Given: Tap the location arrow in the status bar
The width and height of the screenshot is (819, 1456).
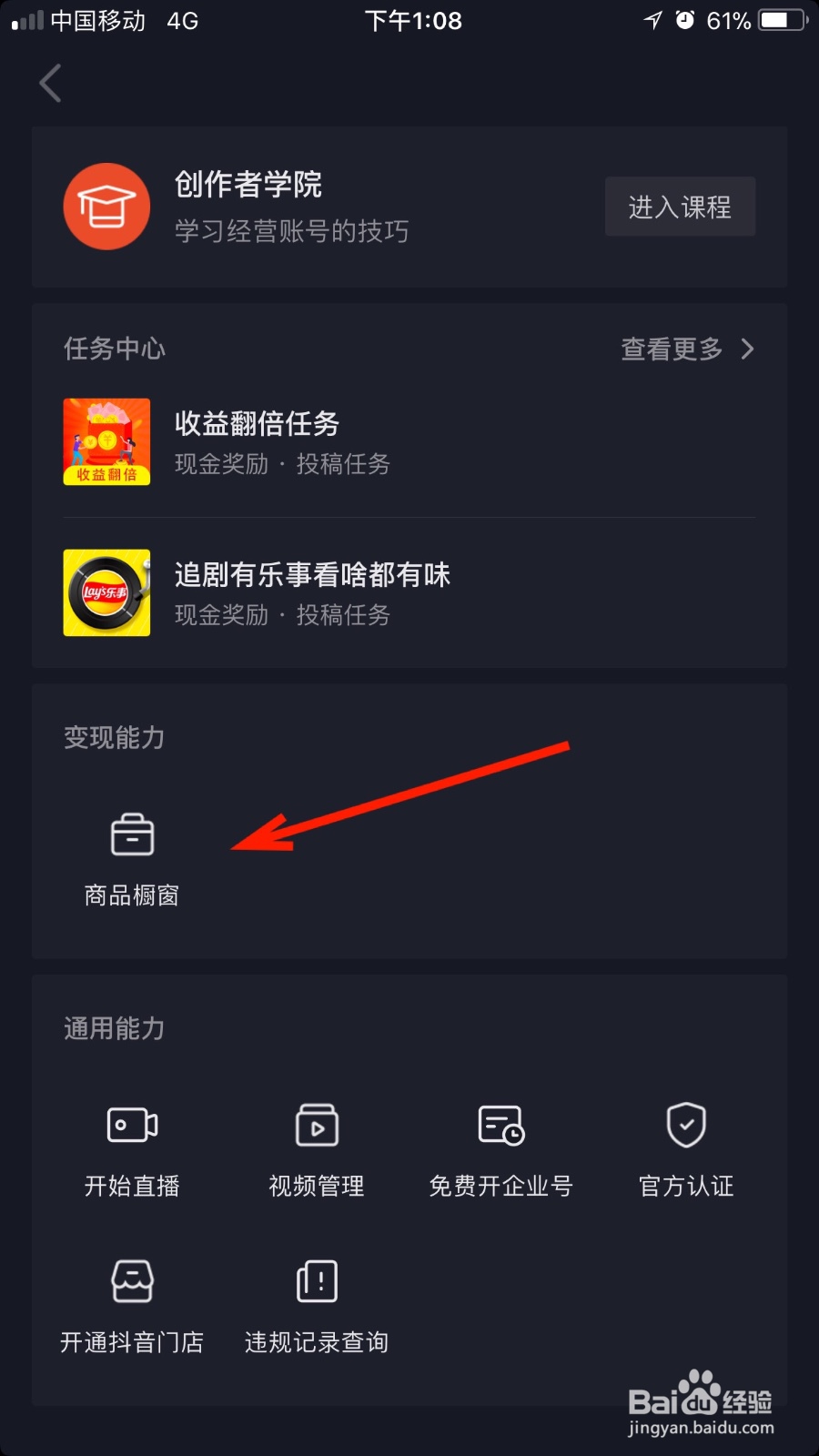Looking at the screenshot, I should (x=650, y=20).
